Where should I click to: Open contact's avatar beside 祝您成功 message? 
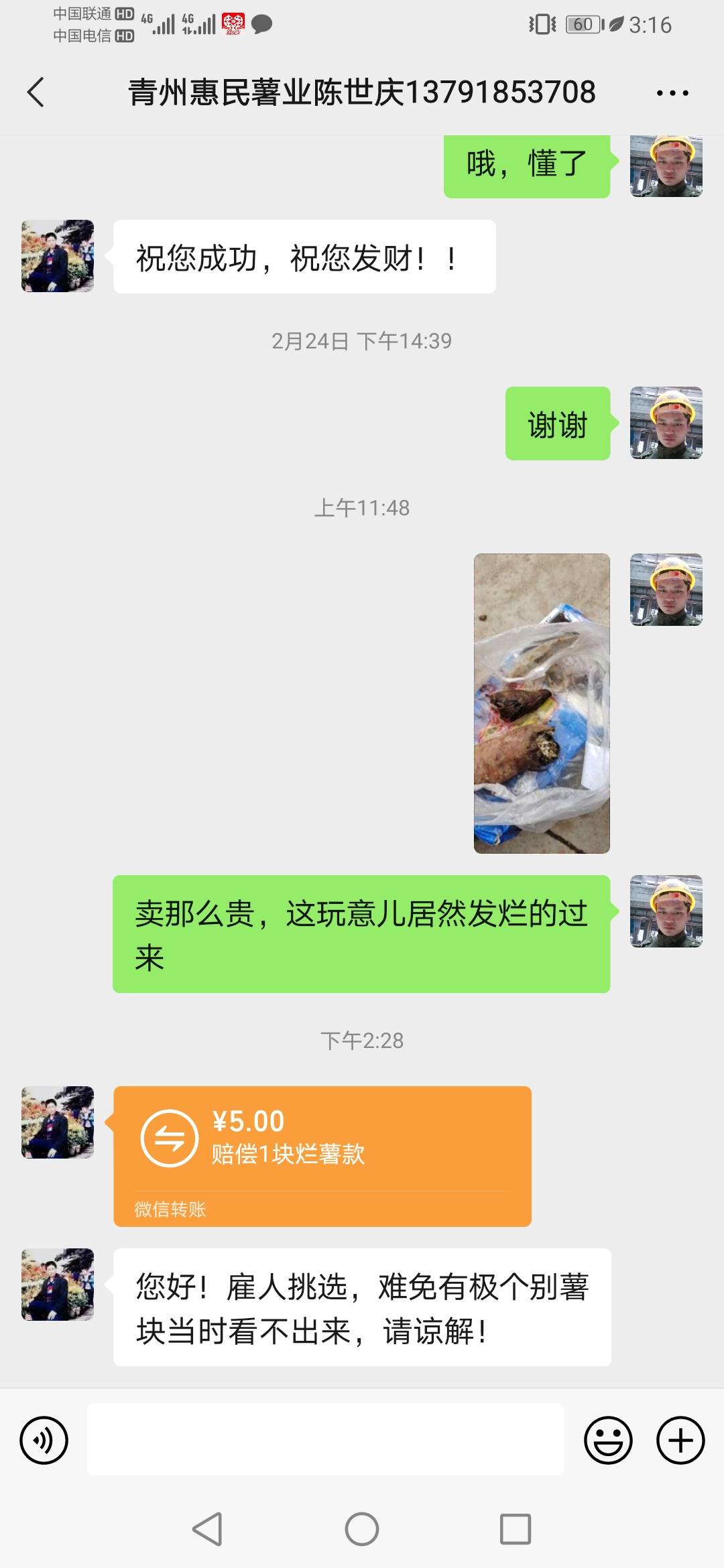point(58,256)
